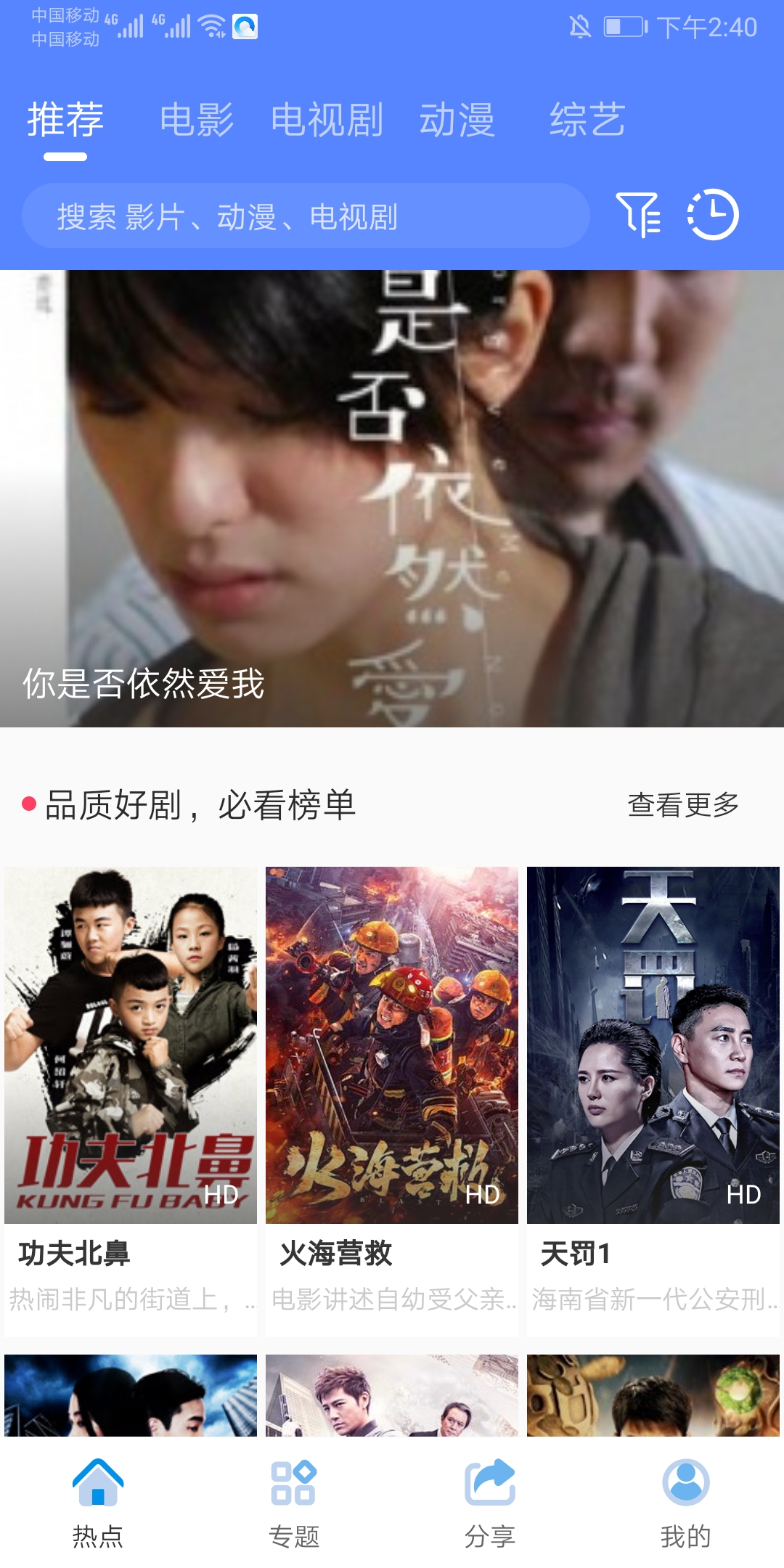Open the 你是否依然爱我 banner
Screen dimensions: 784x1568
[x=392, y=498]
